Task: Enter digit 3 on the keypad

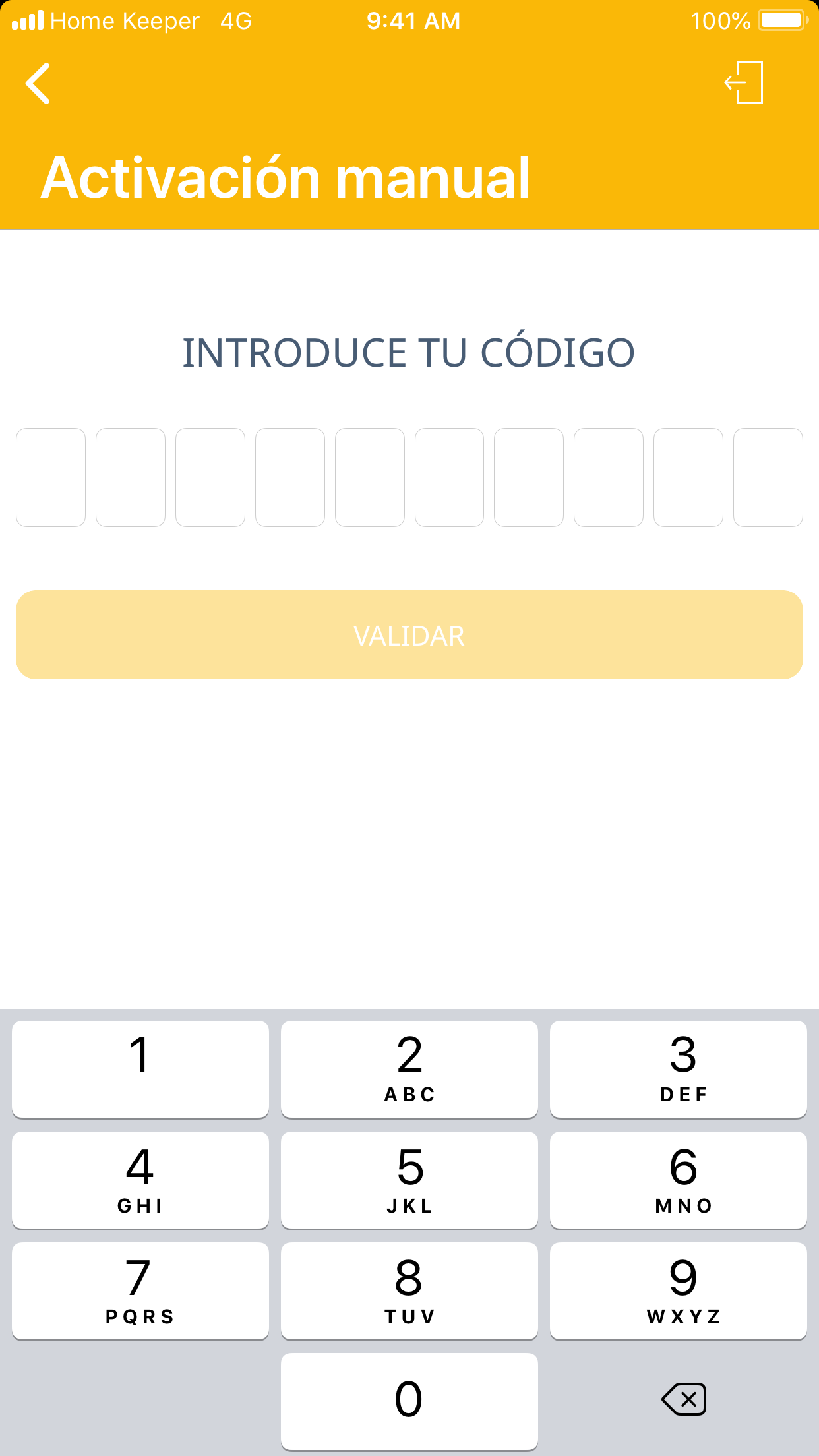Action: pyautogui.click(x=679, y=1069)
